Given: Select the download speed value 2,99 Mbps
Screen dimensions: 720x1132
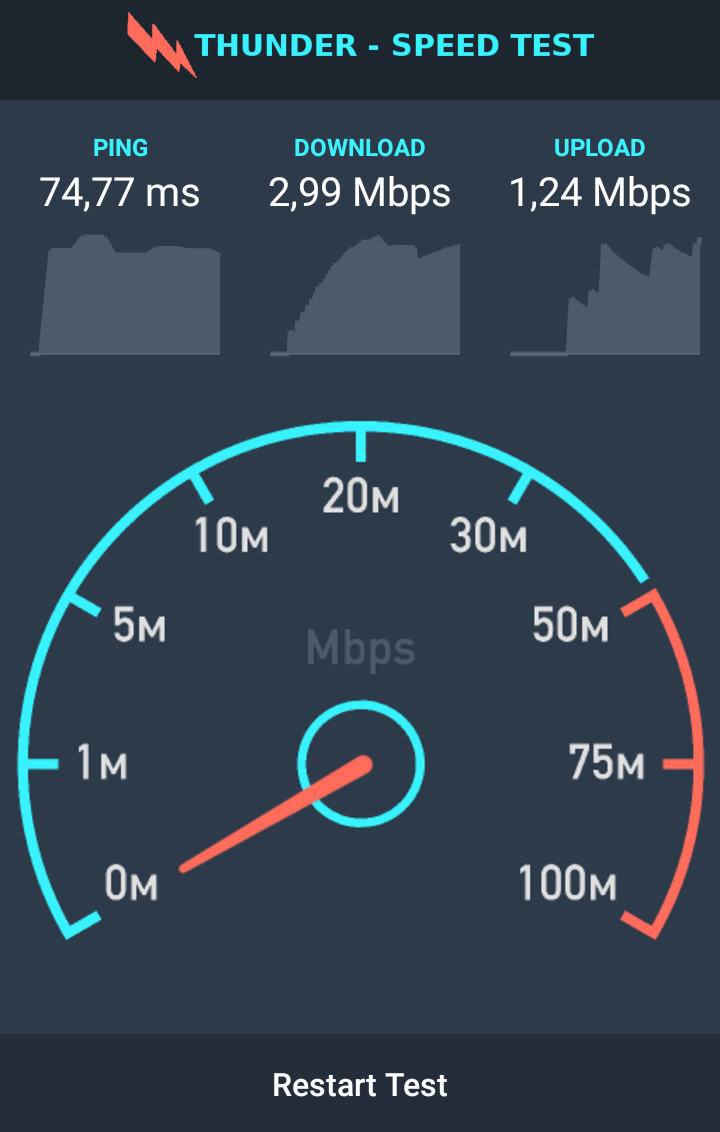Looking at the screenshot, I should pyautogui.click(x=358, y=192).
